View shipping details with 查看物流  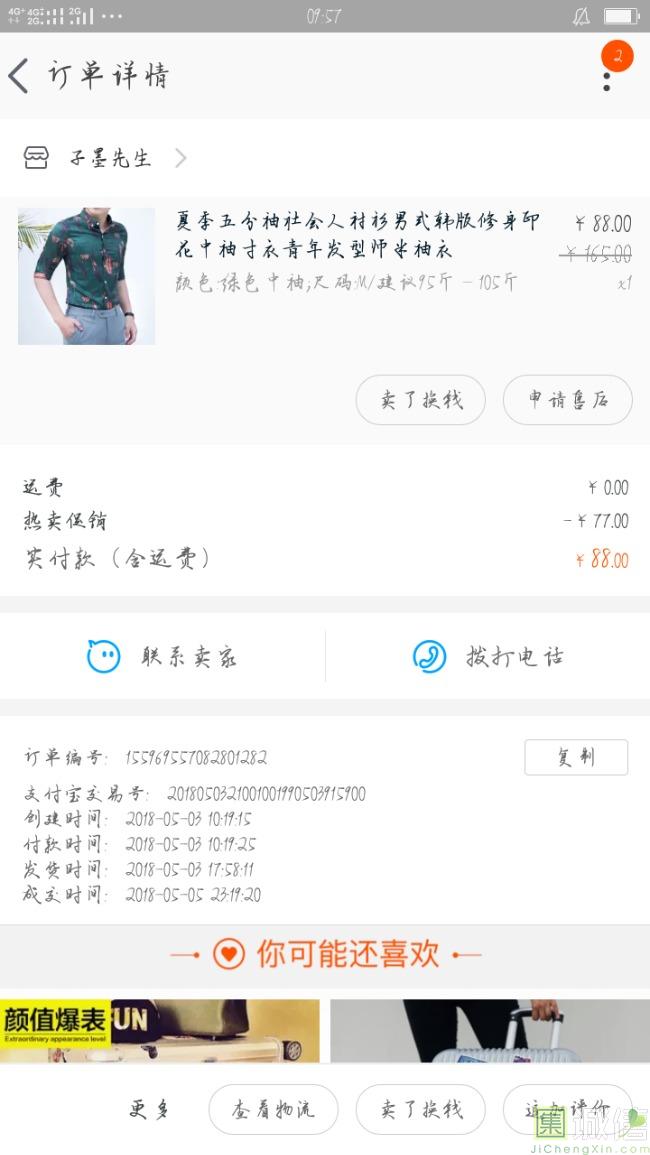[x=273, y=1109]
